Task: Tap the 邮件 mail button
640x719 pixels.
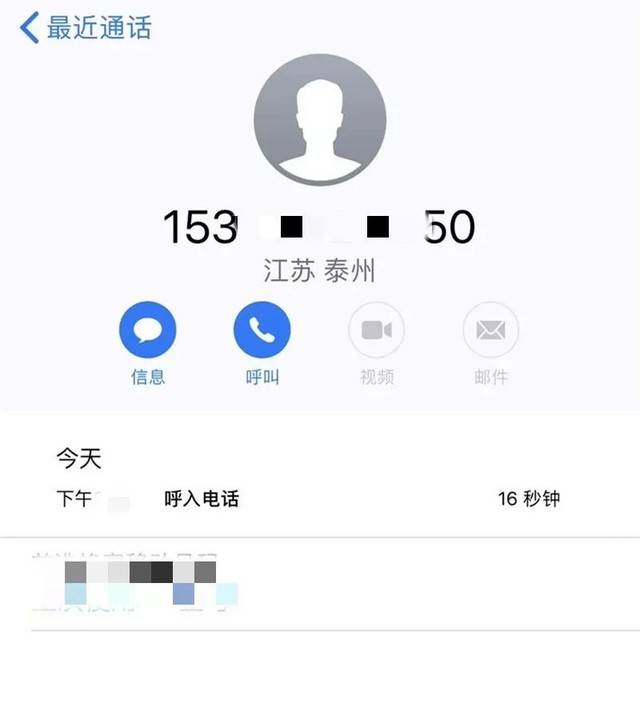Action: click(491, 331)
